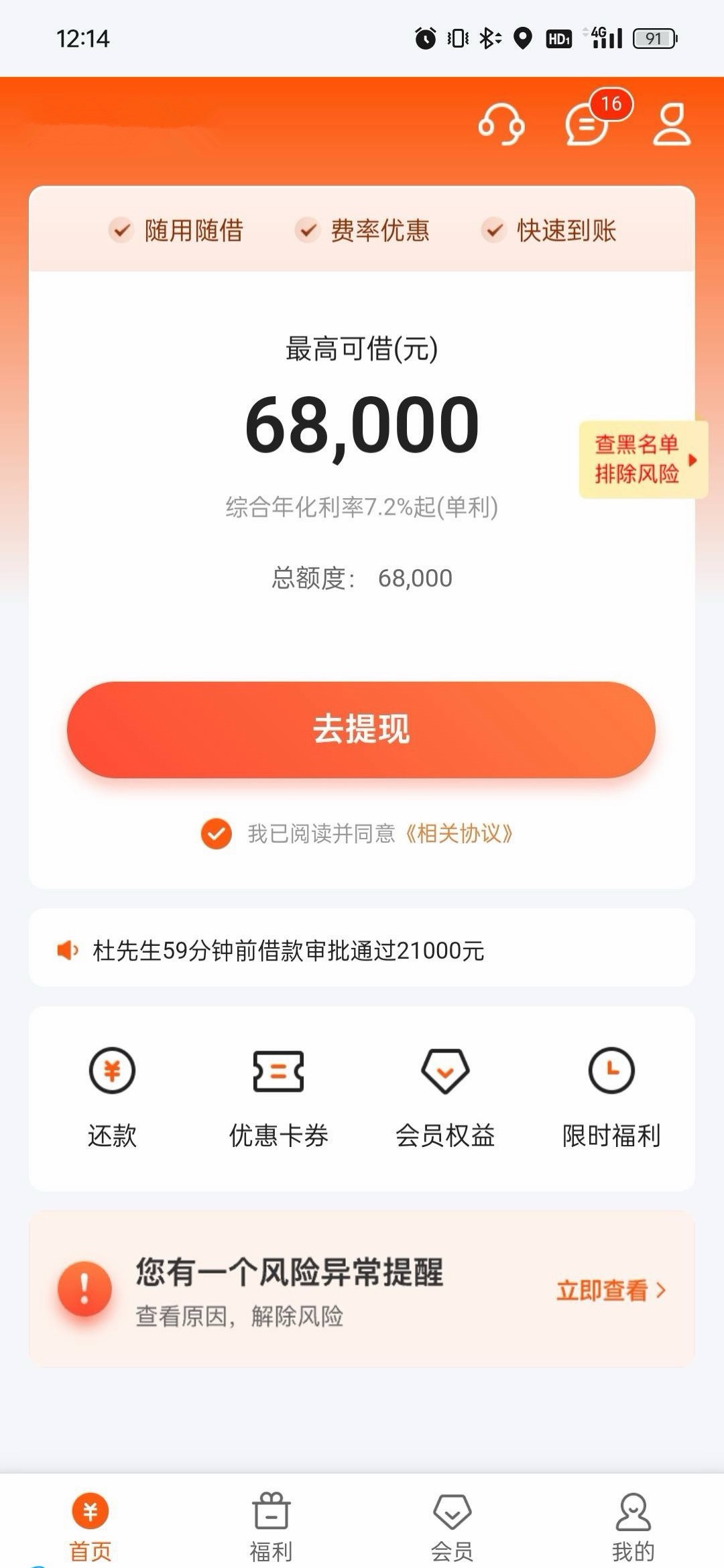Switch to the 福利 tab

point(271,1524)
